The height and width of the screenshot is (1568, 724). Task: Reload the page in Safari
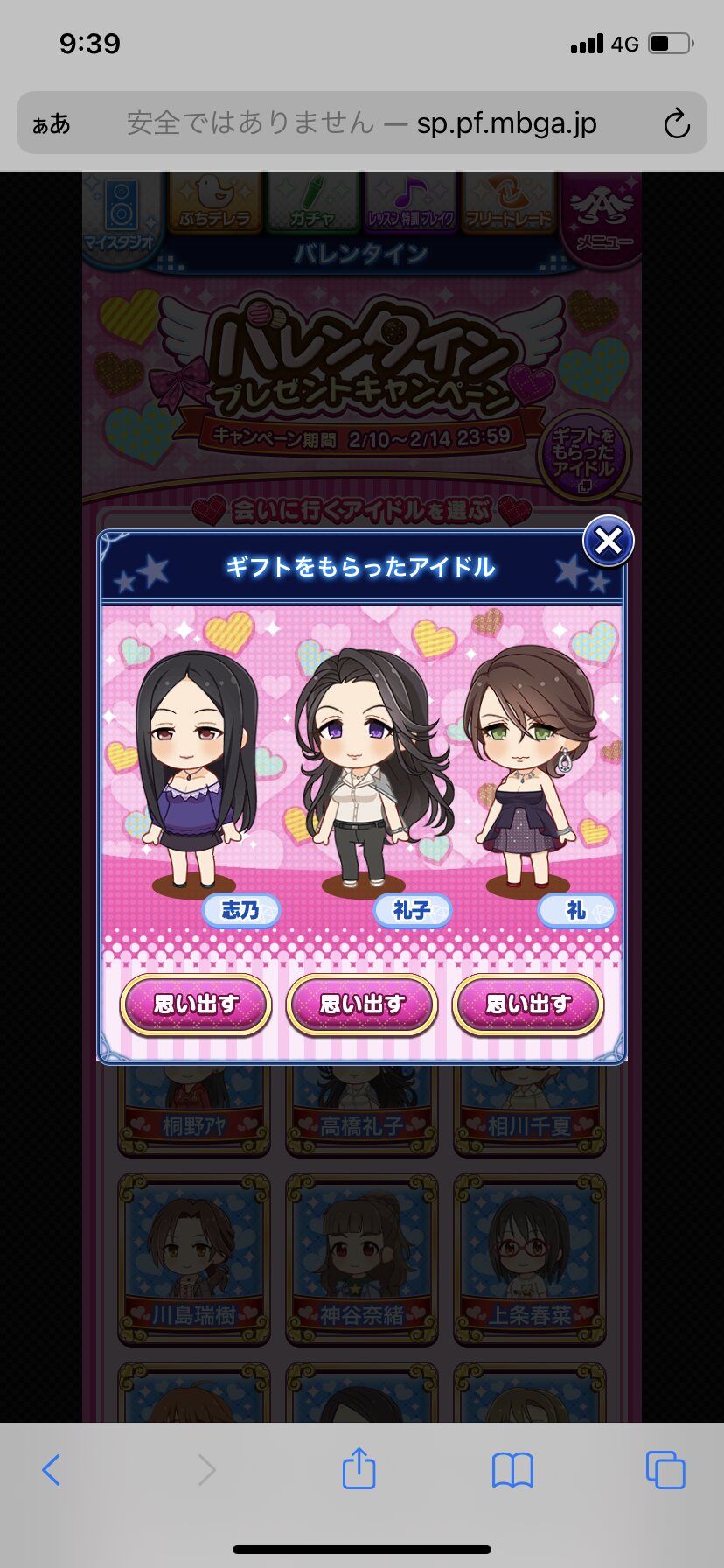coord(676,123)
